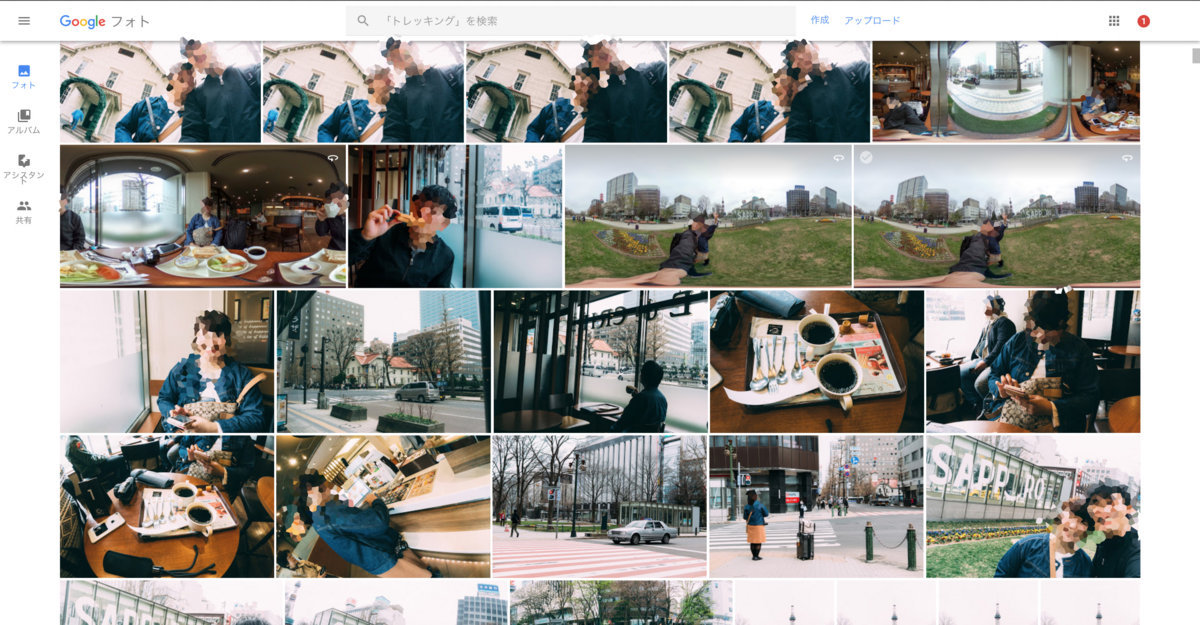Go to the 共有 sharing tab
The image size is (1200, 625).
[x=24, y=211]
